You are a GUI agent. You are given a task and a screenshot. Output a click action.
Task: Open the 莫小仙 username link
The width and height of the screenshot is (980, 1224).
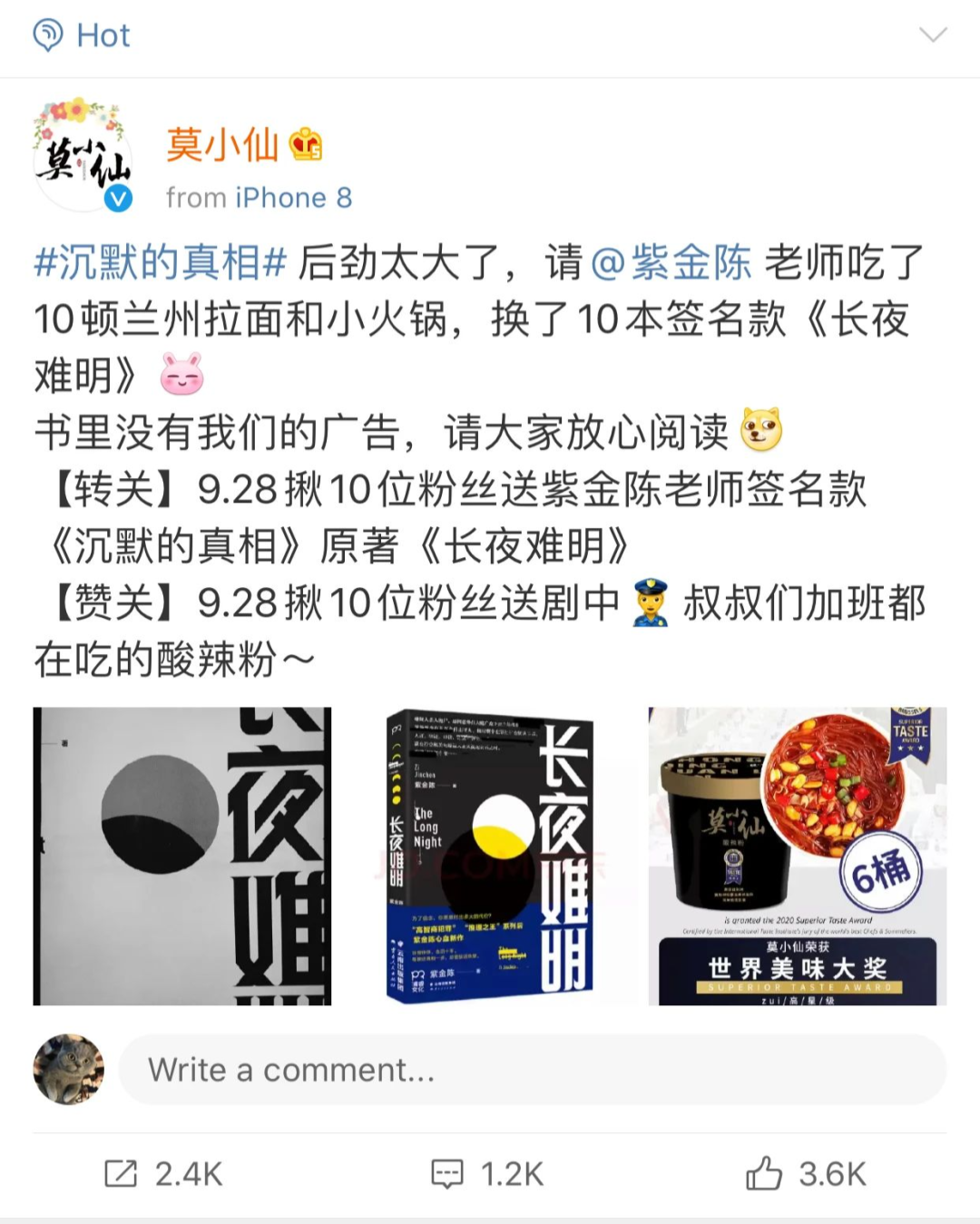[222, 145]
